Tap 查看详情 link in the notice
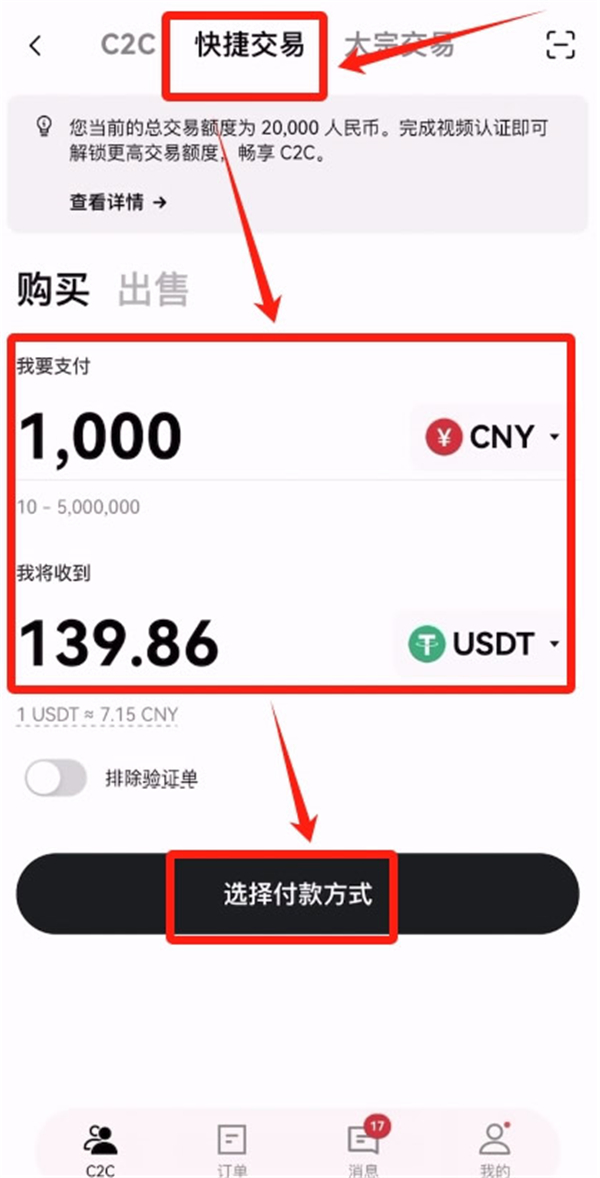The width and height of the screenshot is (600, 1178). [x=117, y=202]
